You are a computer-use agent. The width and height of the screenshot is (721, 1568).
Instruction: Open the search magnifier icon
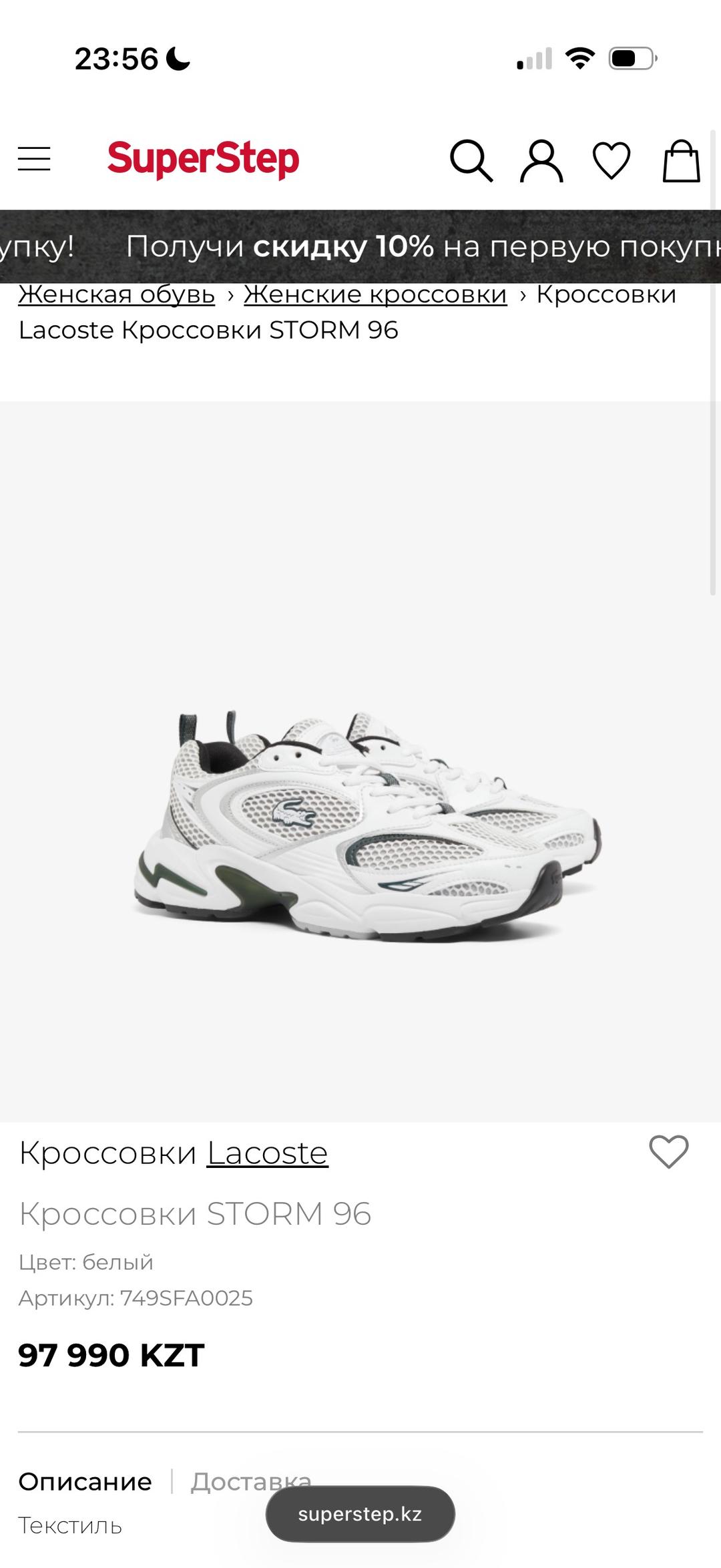pyautogui.click(x=471, y=160)
